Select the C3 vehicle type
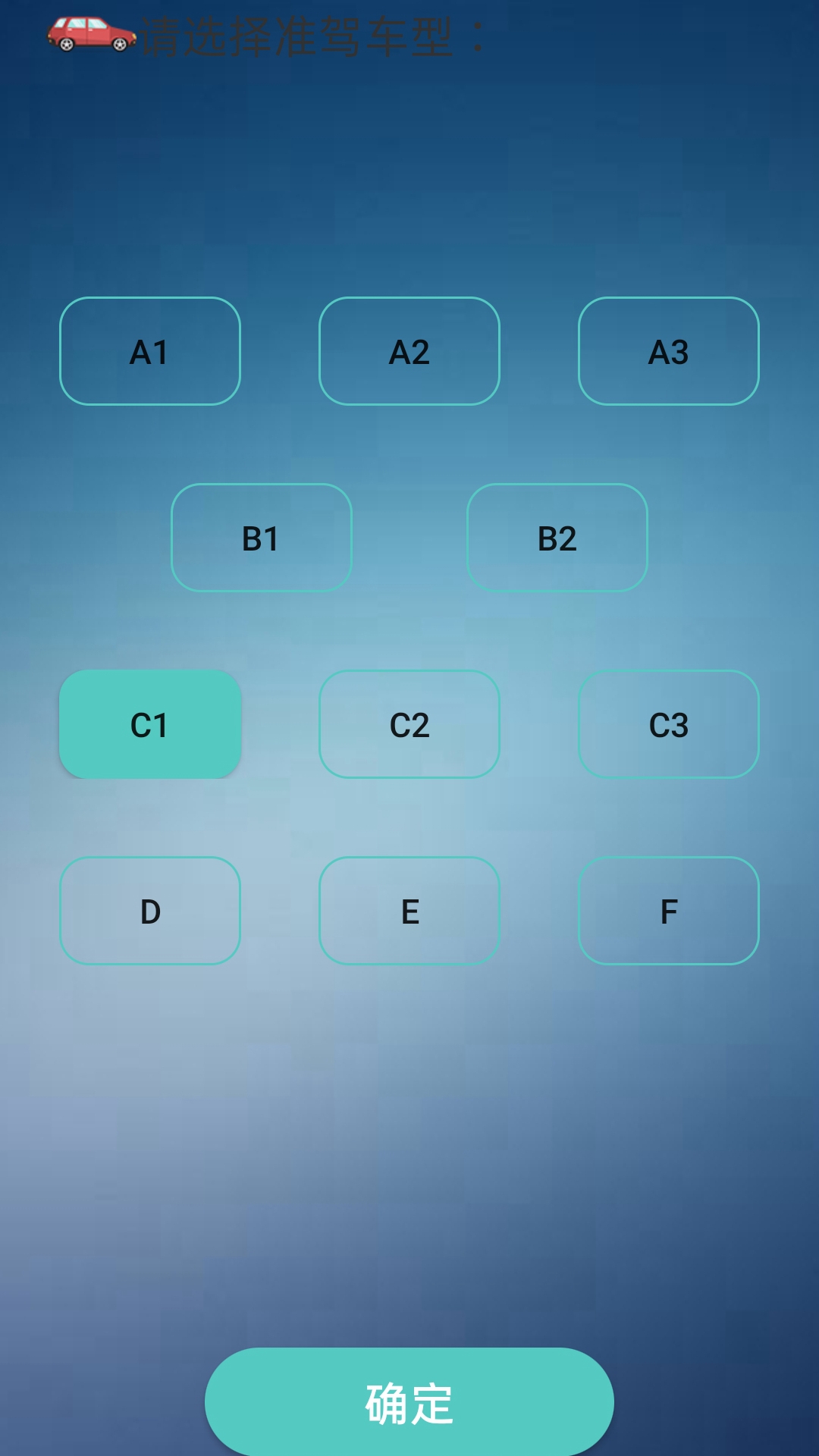This screenshot has width=819, height=1456. pyautogui.click(x=669, y=724)
